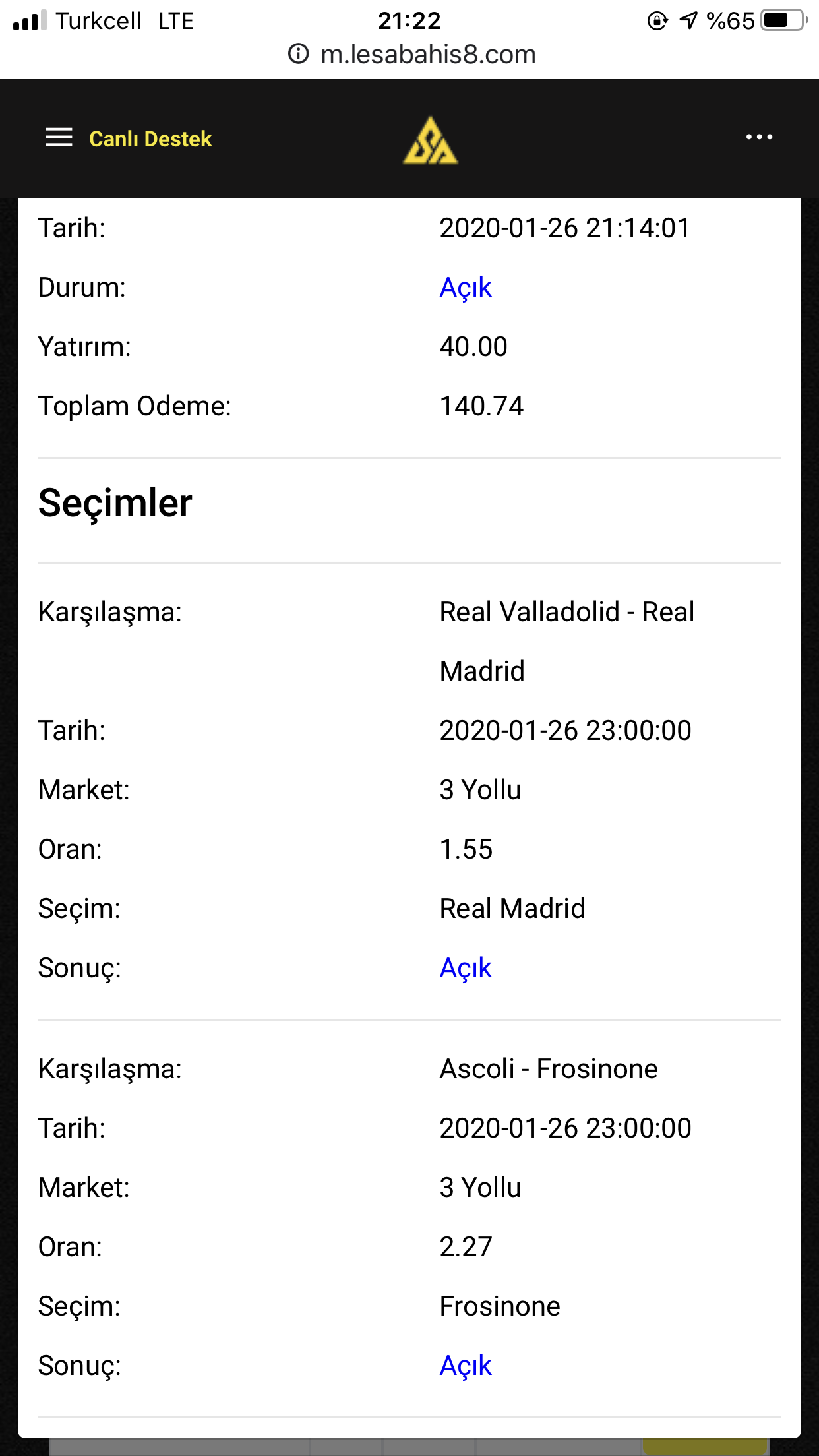Screen dimensions: 819x1456
Task: Open the hamburger drawer menu
Action: coord(59,137)
